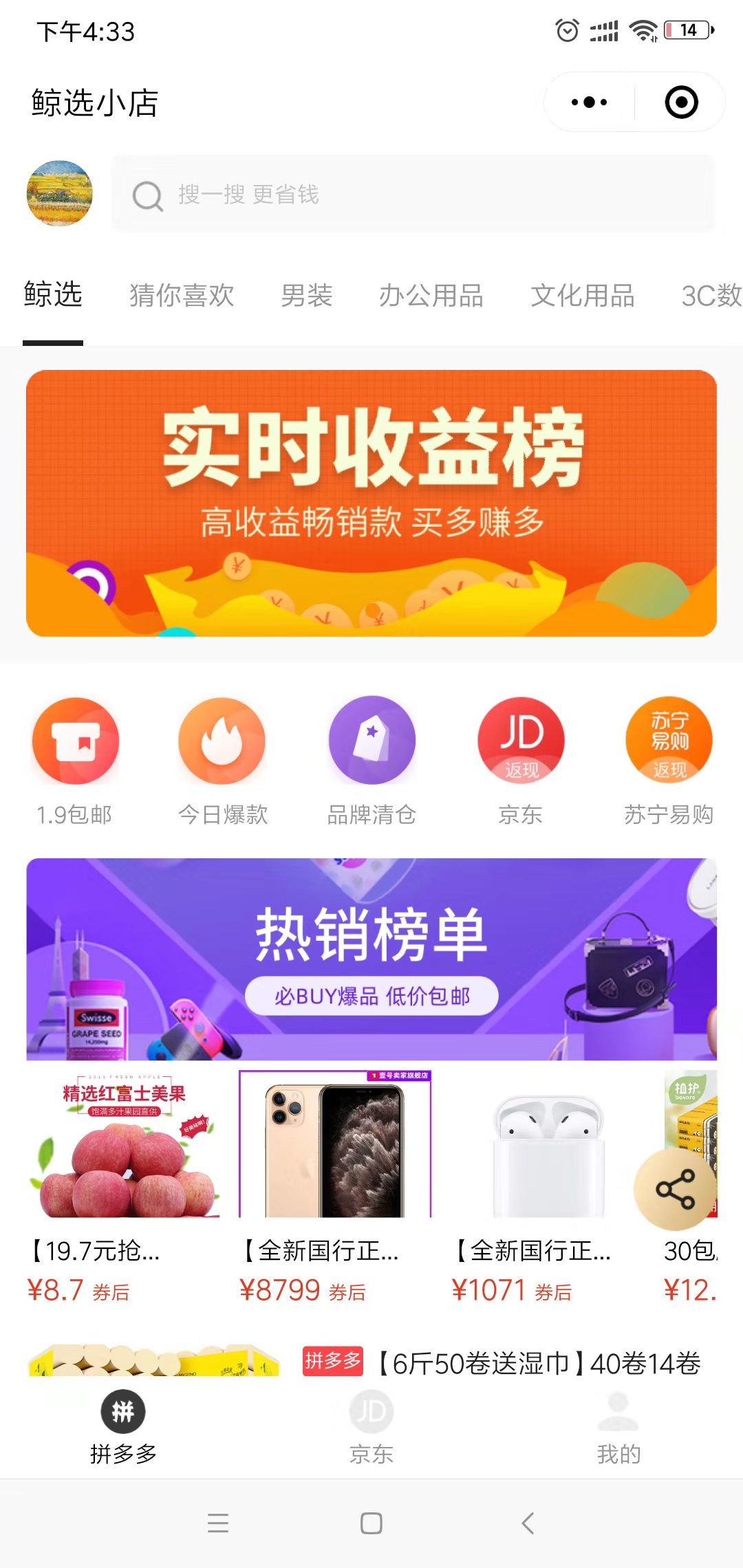
Task: Open the mini-program more options menu
Action: pyautogui.click(x=590, y=102)
